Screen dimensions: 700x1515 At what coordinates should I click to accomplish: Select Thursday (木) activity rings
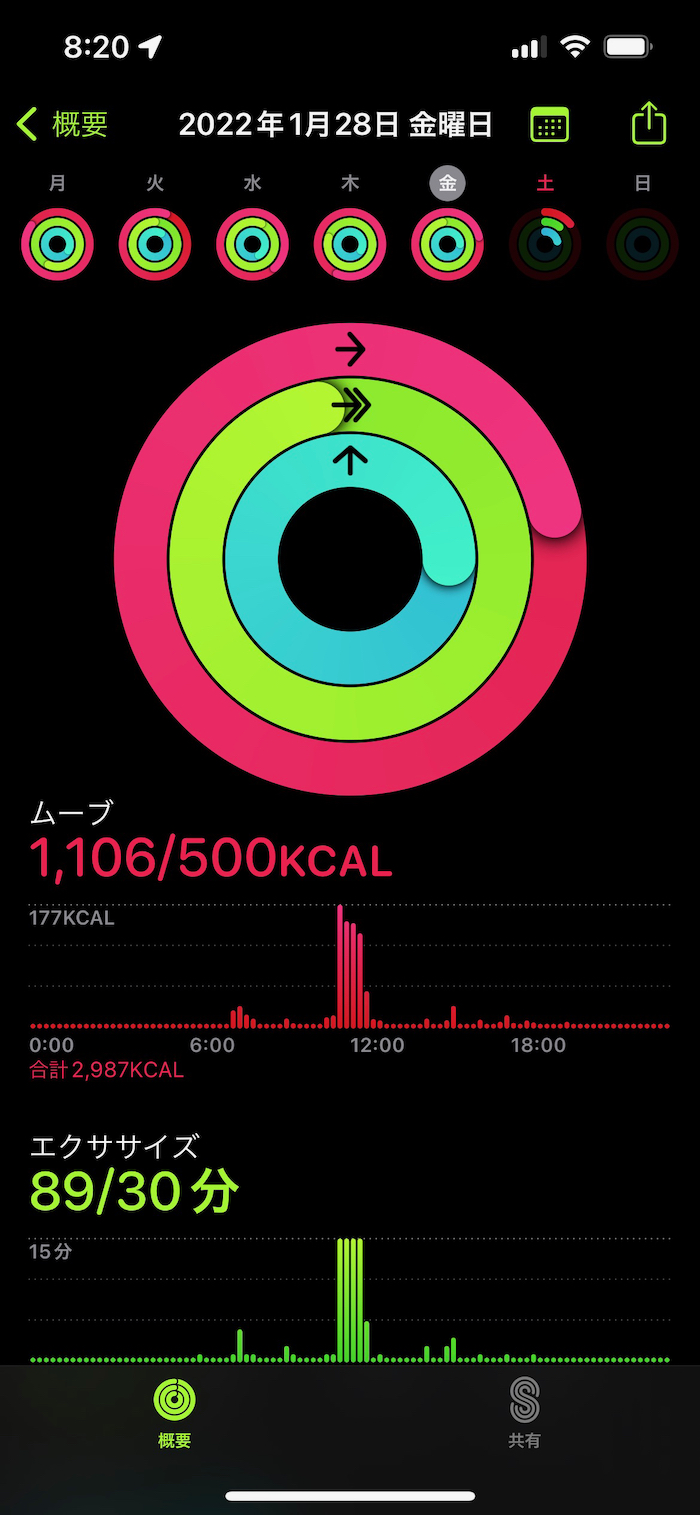click(350, 244)
